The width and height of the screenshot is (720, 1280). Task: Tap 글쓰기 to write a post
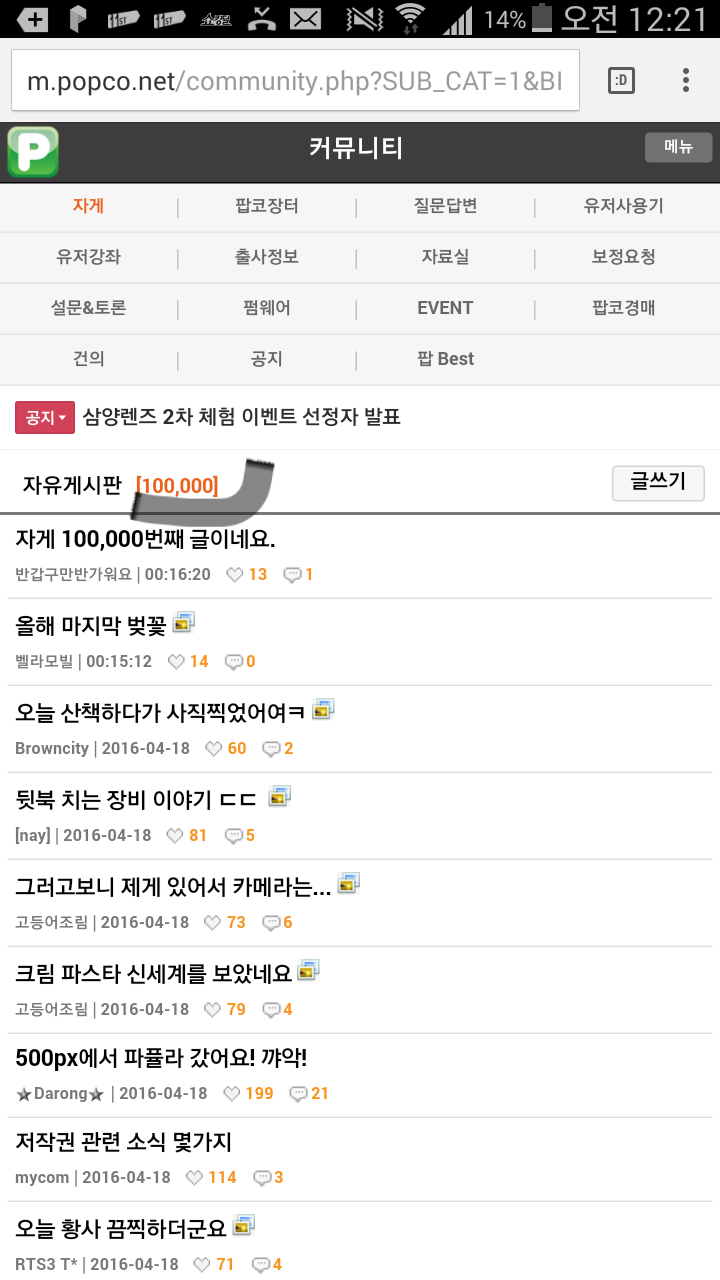click(657, 483)
